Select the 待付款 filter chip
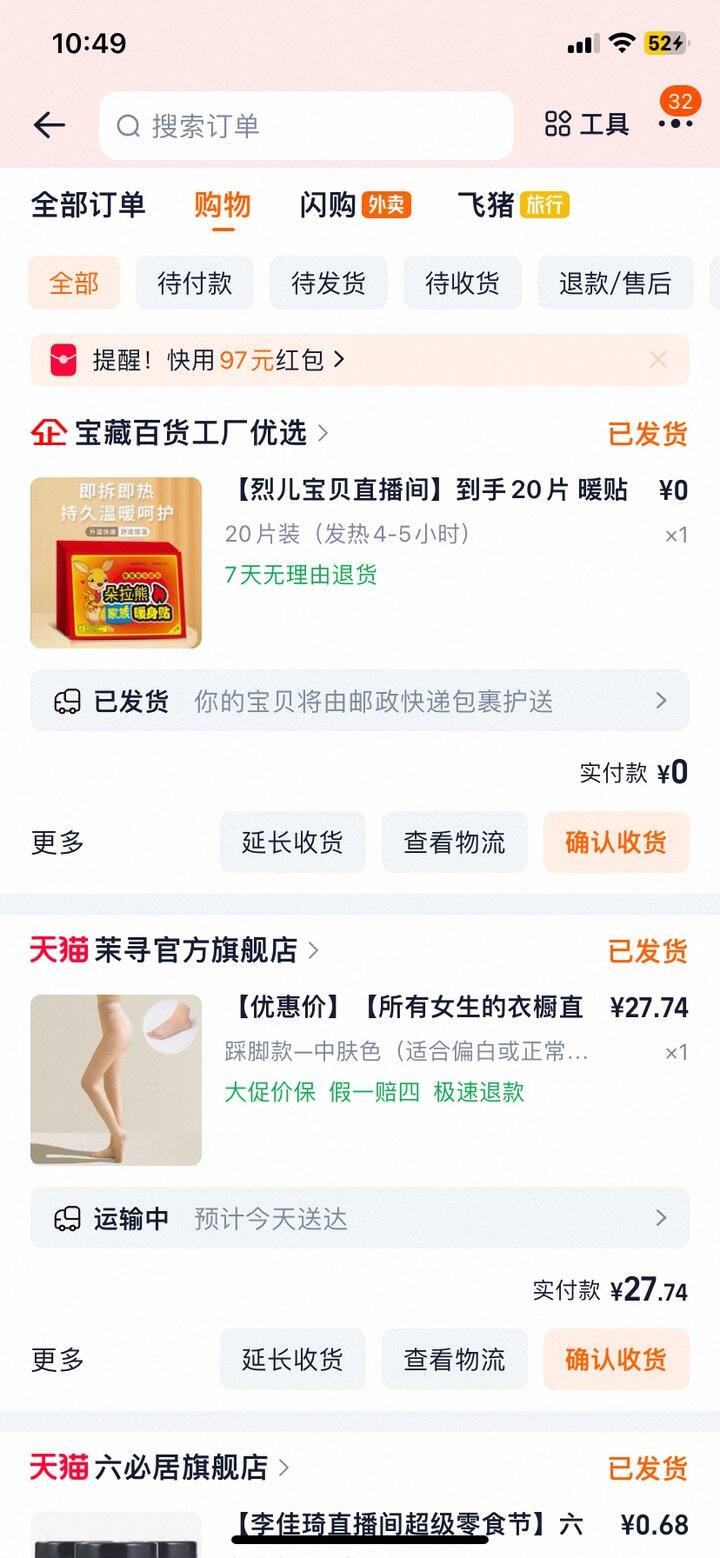 click(x=195, y=283)
